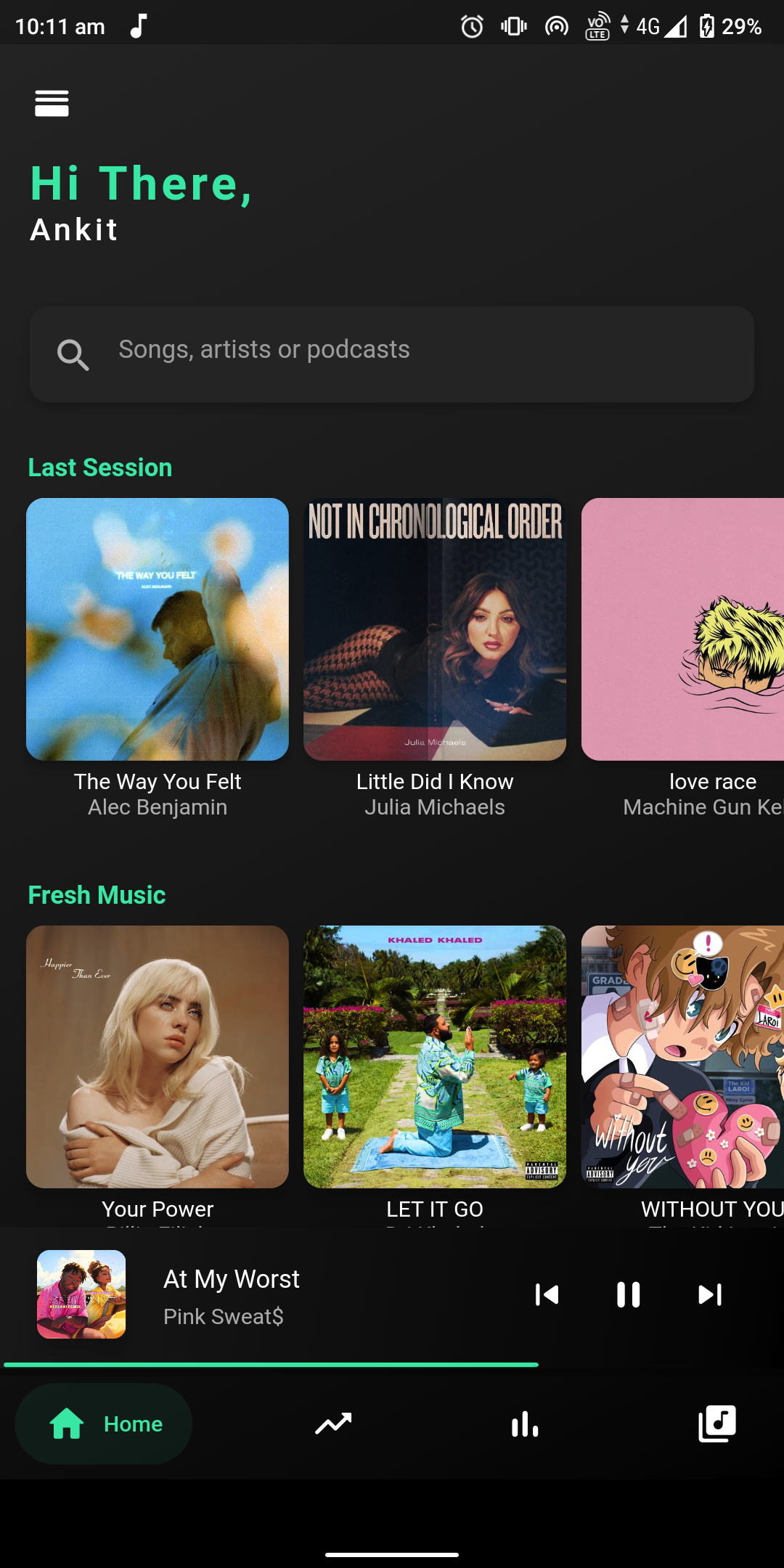Open the top charts tab
This screenshot has width=784, height=1568.
click(x=525, y=1424)
